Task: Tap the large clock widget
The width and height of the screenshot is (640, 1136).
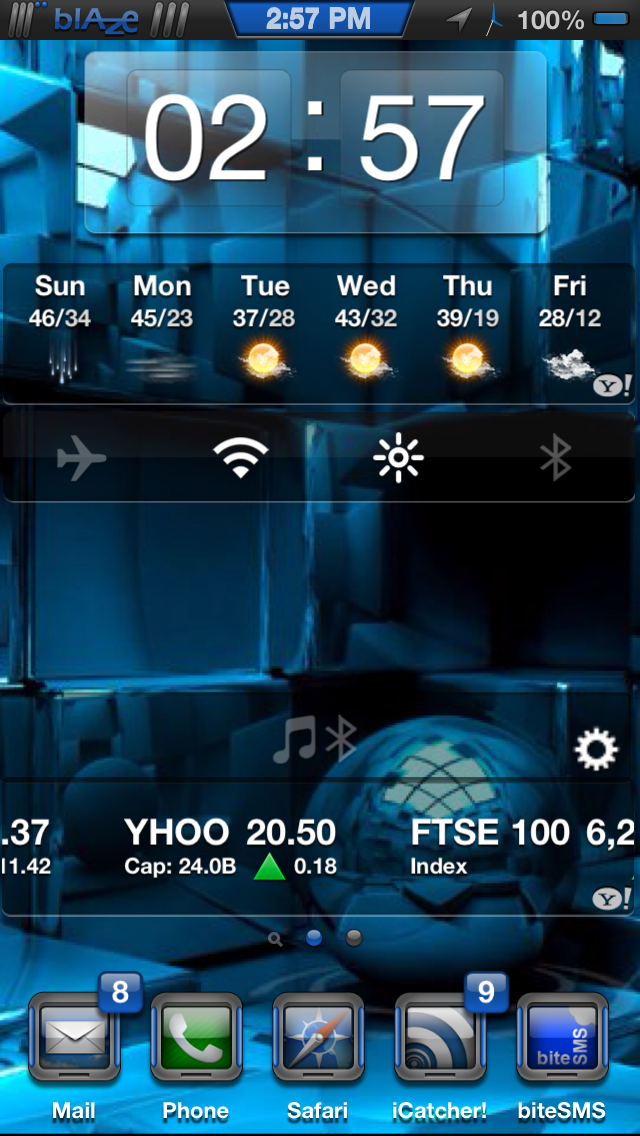Action: tap(316, 142)
